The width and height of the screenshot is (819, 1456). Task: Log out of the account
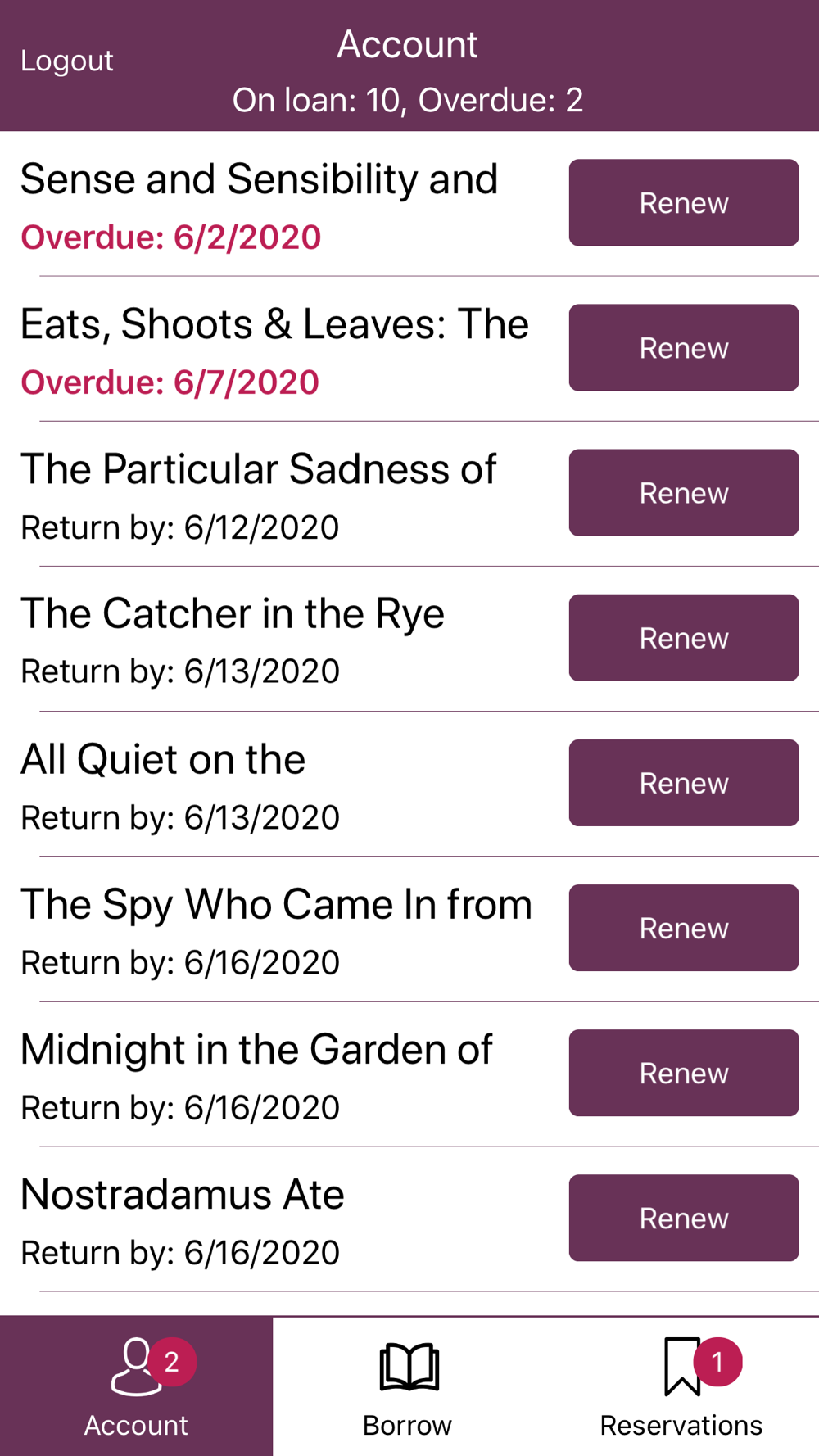pos(67,61)
